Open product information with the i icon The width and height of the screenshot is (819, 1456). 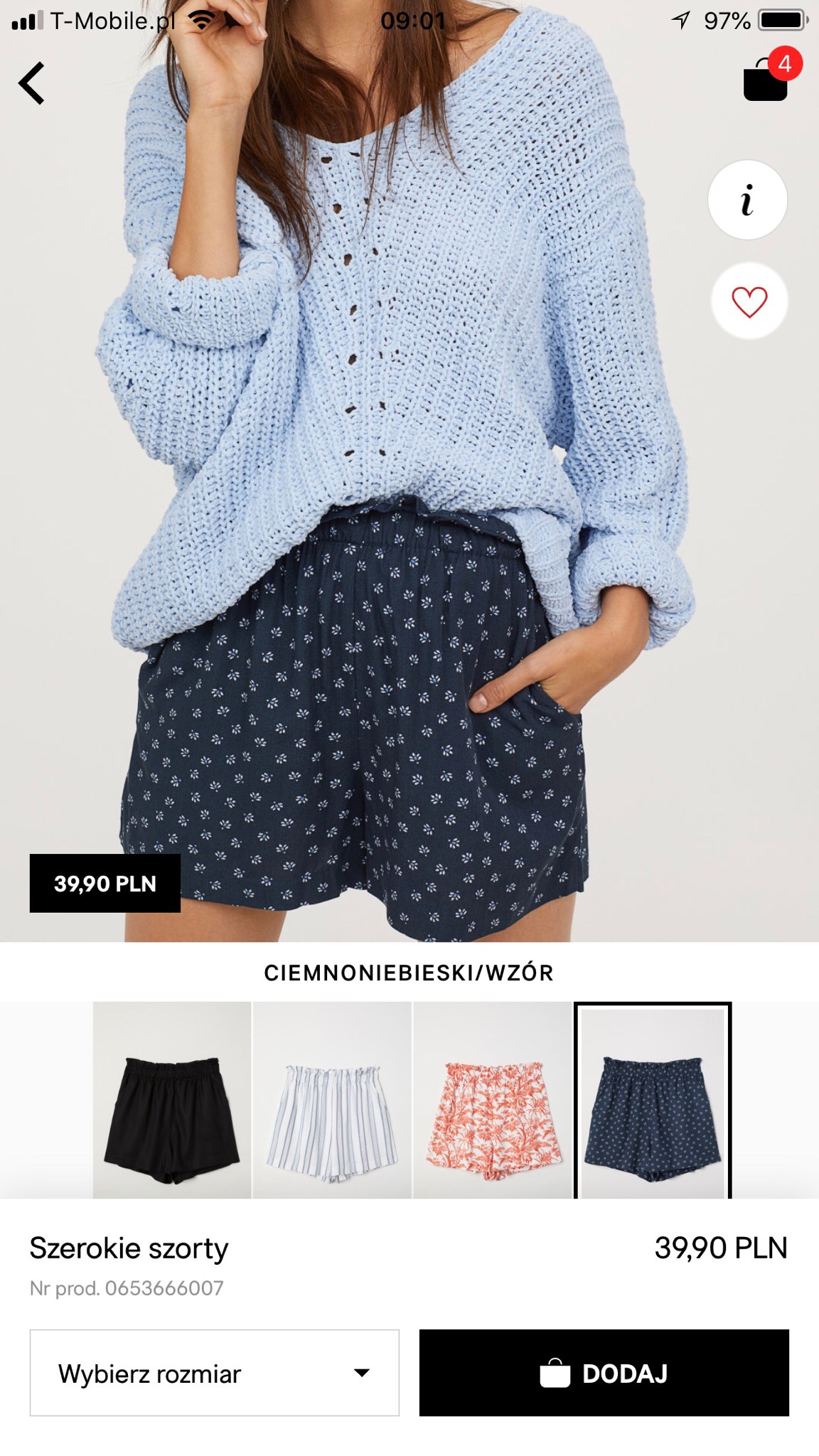[747, 200]
